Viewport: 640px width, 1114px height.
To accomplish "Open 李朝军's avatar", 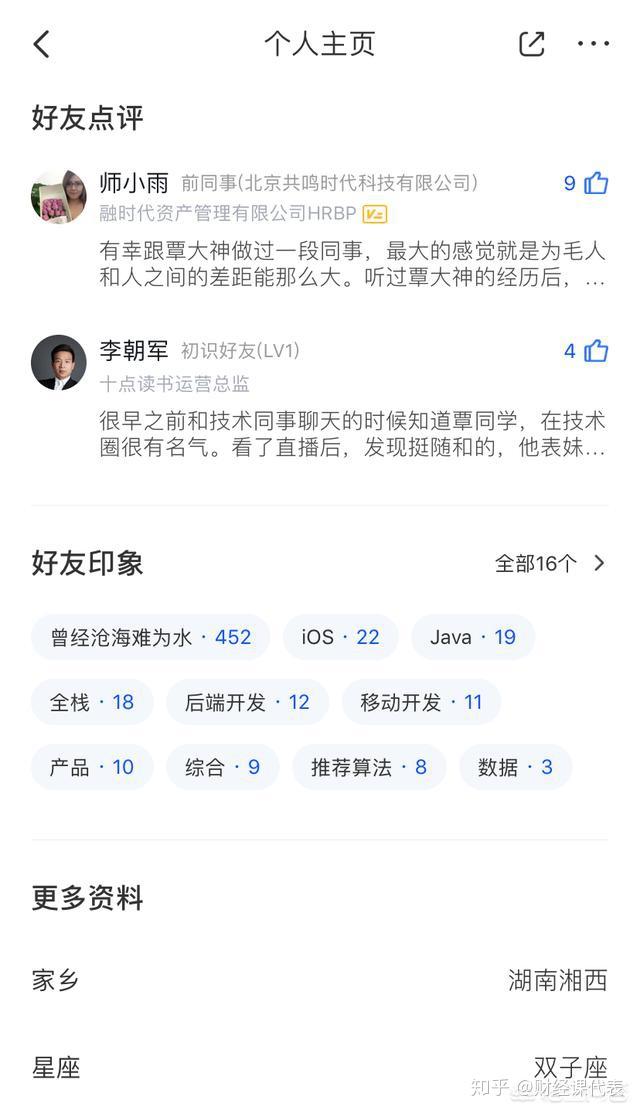I will (x=59, y=363).
